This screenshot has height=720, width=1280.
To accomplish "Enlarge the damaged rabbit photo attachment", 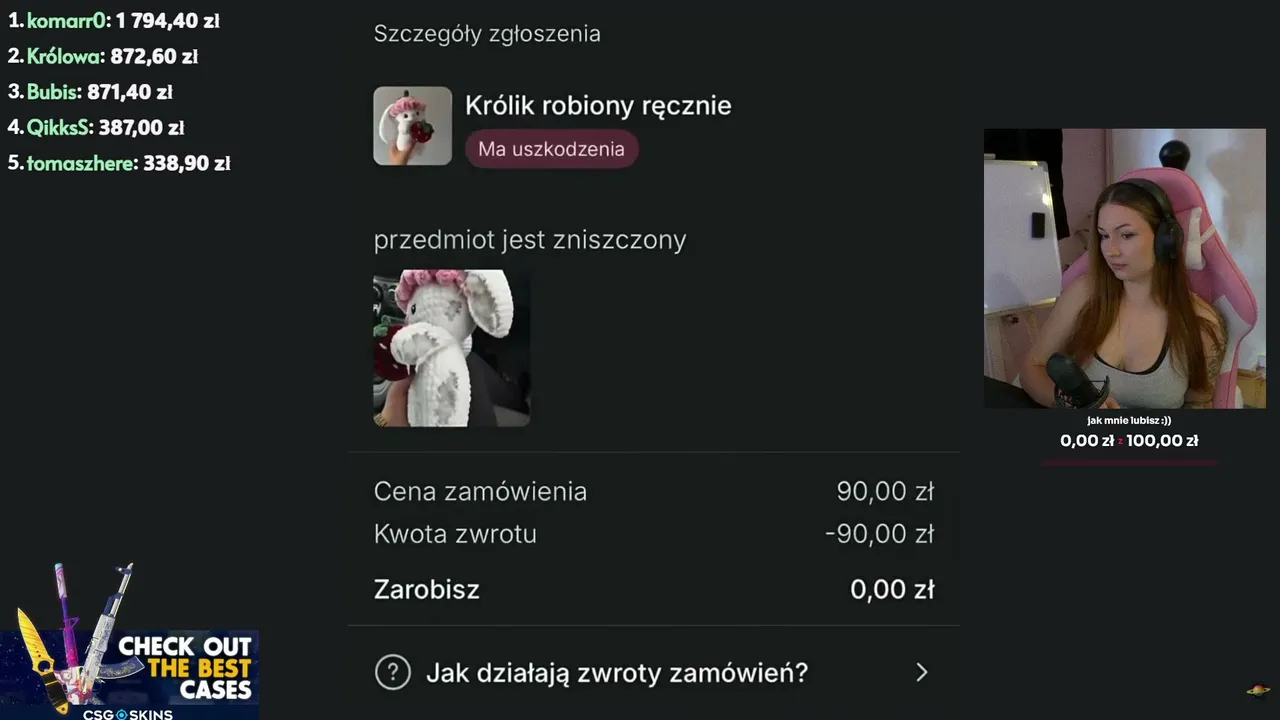I will 452,348.
